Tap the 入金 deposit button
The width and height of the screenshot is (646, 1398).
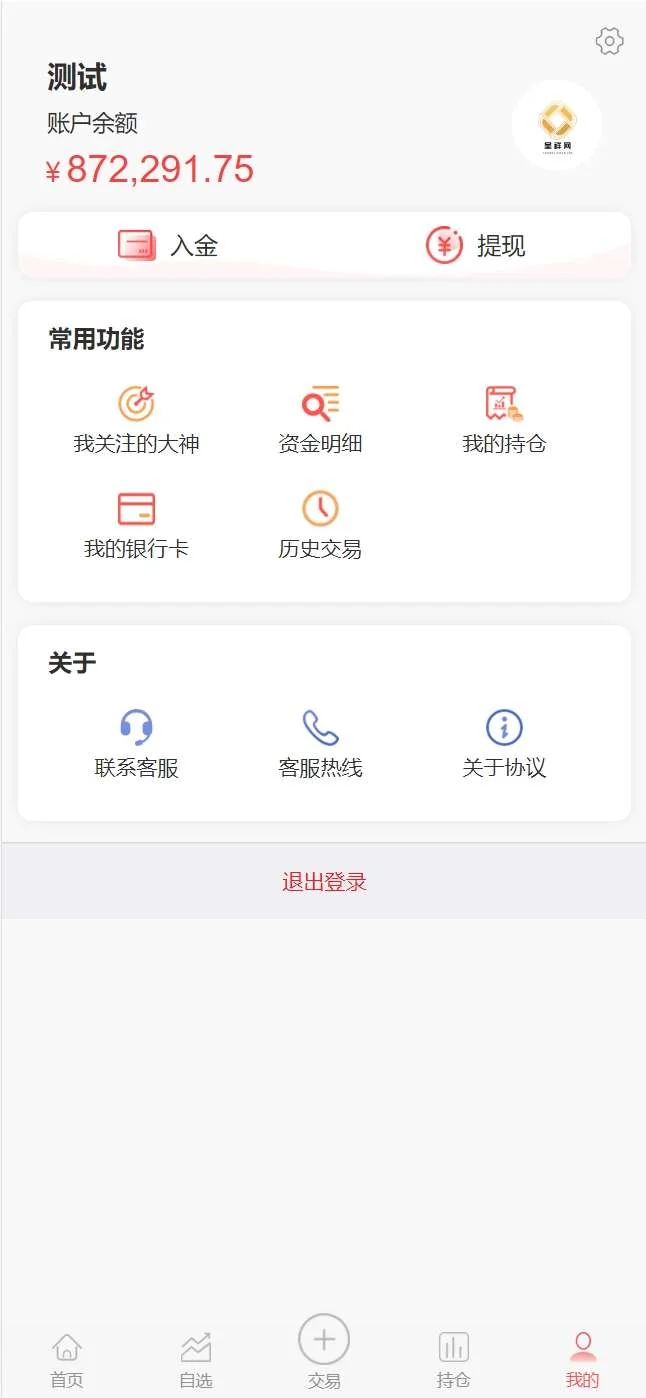168,245
